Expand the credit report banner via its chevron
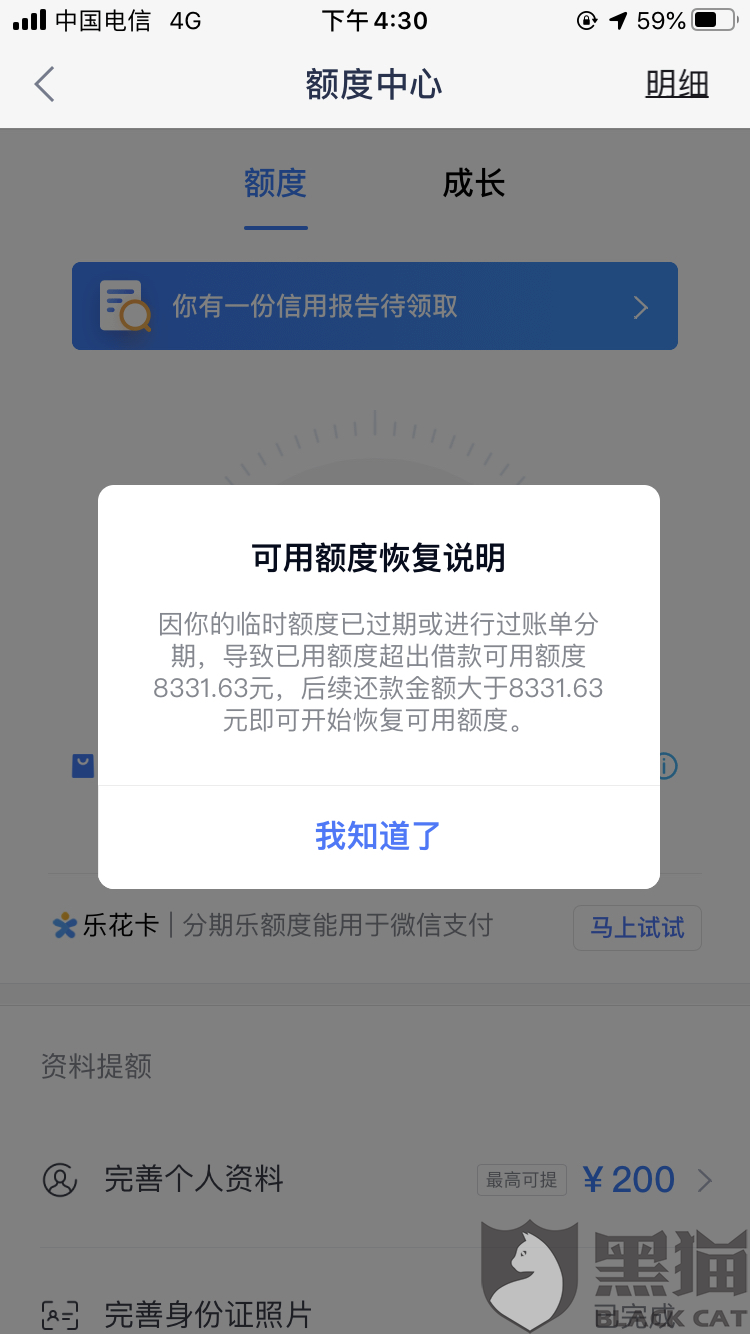Image resolution: width=750 pixels, height=1334 pixels. tap(639, 306)
